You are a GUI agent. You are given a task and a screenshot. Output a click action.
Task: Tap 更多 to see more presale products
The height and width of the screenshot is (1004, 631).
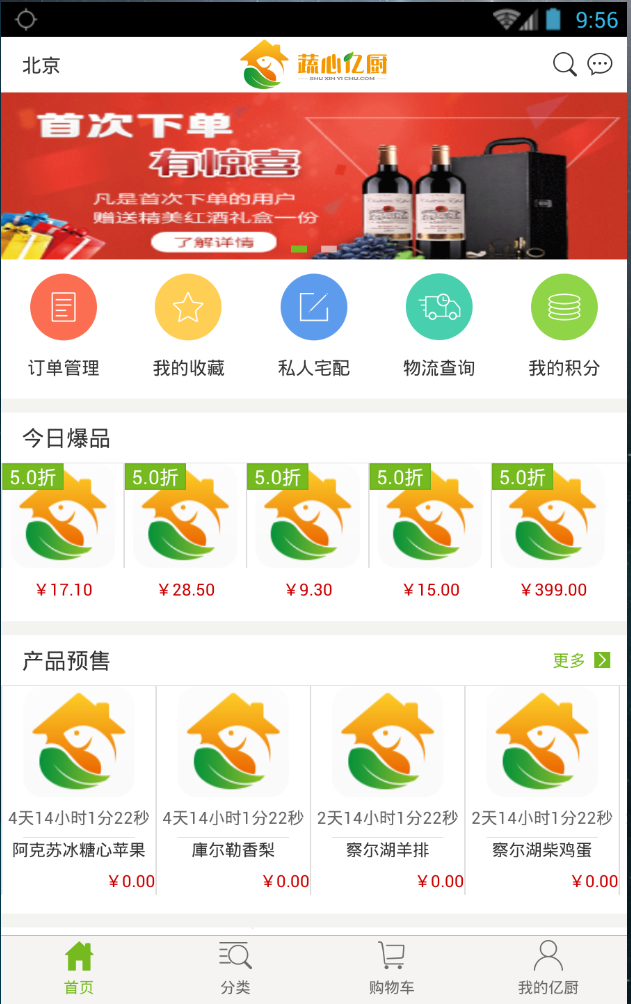tap(581, 660)
